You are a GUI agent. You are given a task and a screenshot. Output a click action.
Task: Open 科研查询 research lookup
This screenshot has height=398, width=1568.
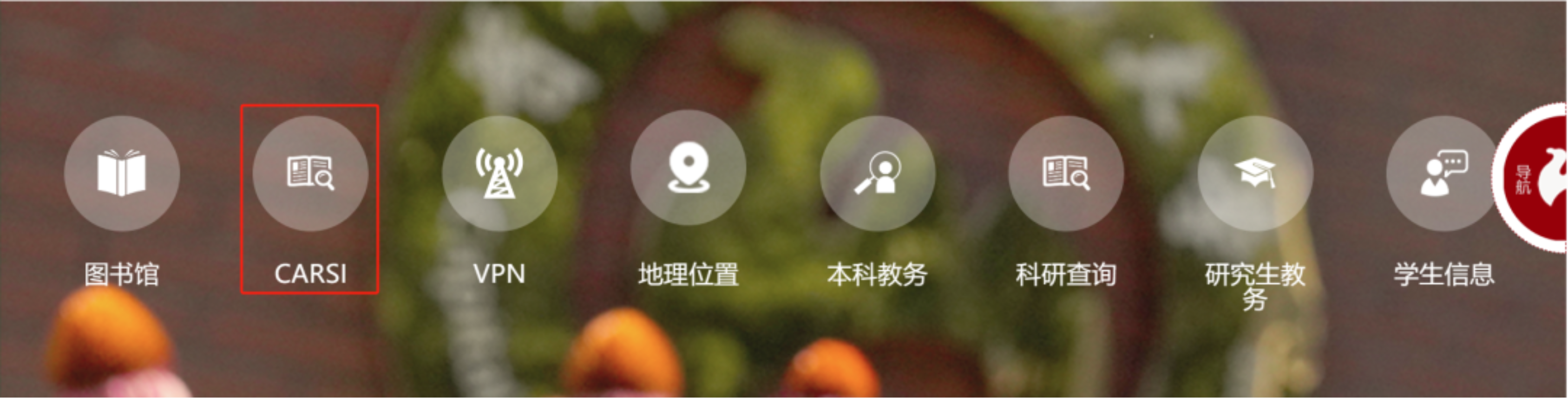click(1066, 173)
